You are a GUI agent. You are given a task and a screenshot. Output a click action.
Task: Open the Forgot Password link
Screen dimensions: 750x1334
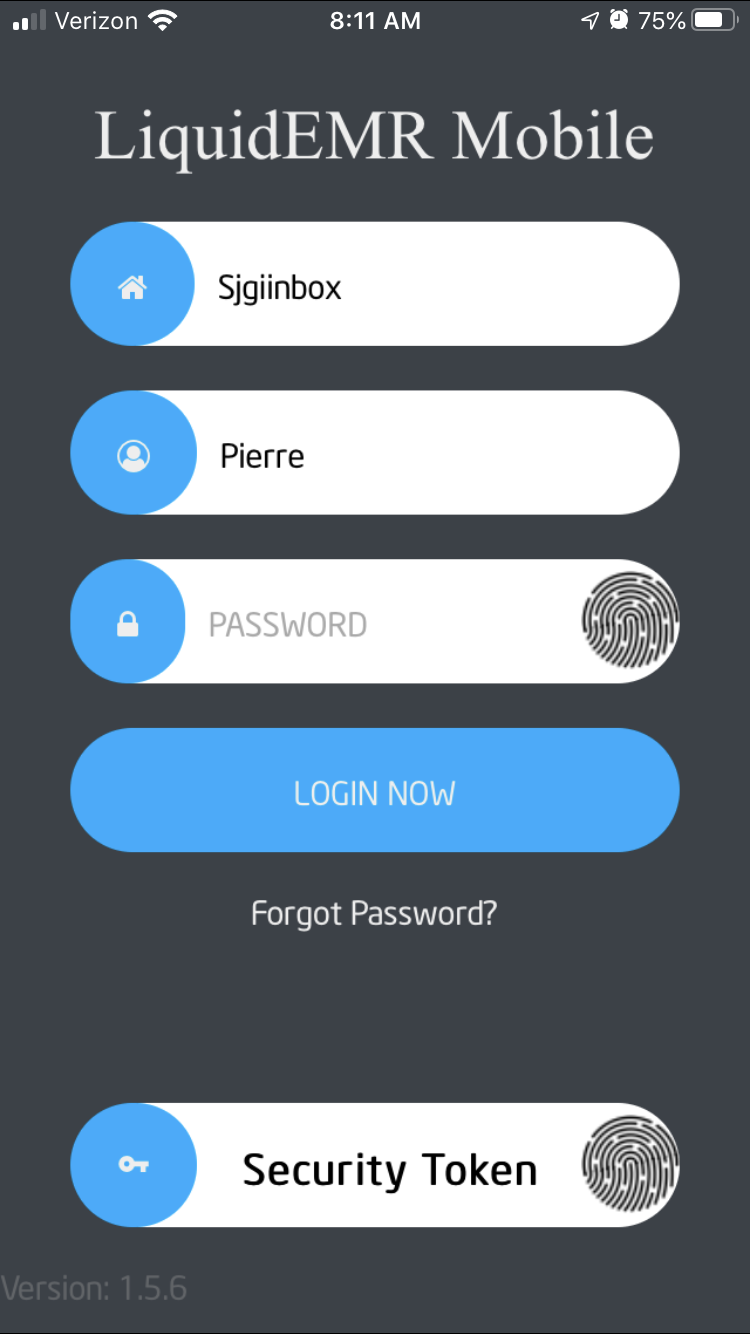click(374, 912)
